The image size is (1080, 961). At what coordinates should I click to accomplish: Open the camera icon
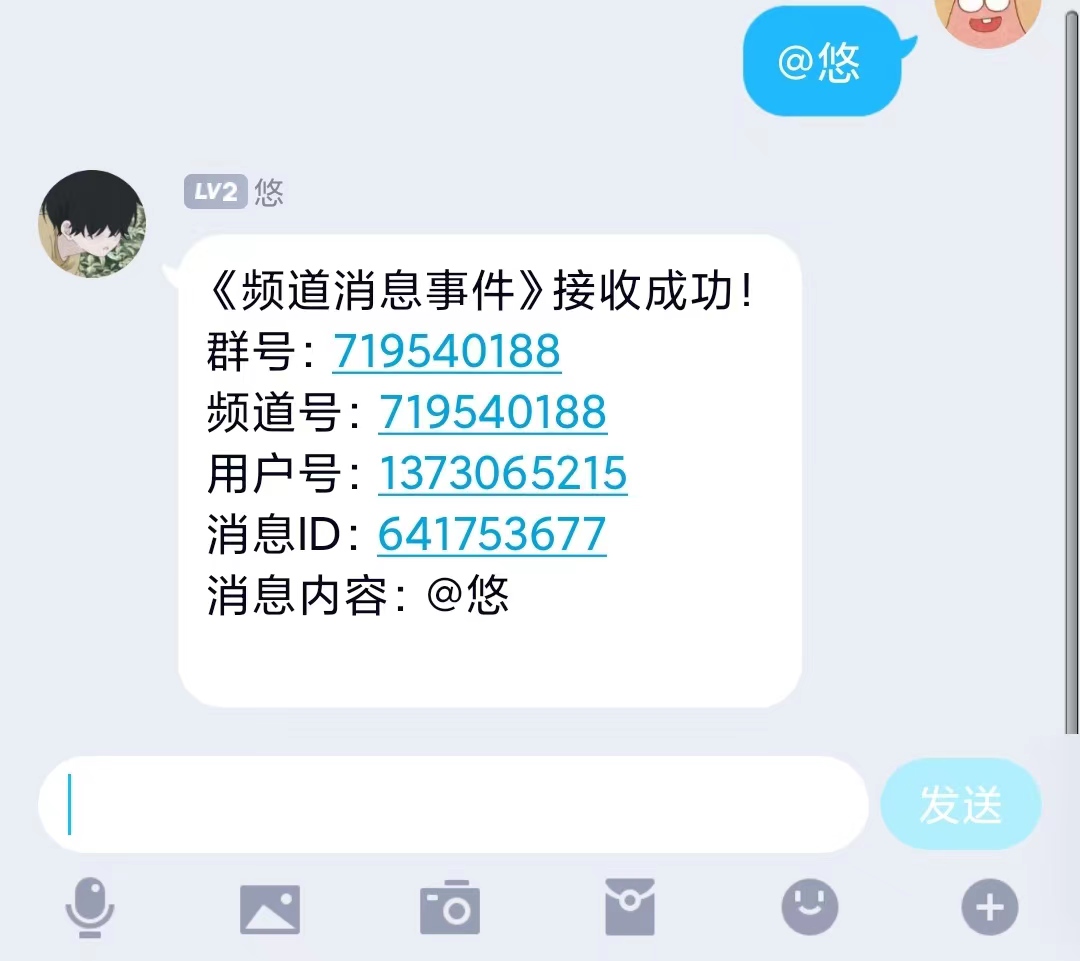(449, 908)
